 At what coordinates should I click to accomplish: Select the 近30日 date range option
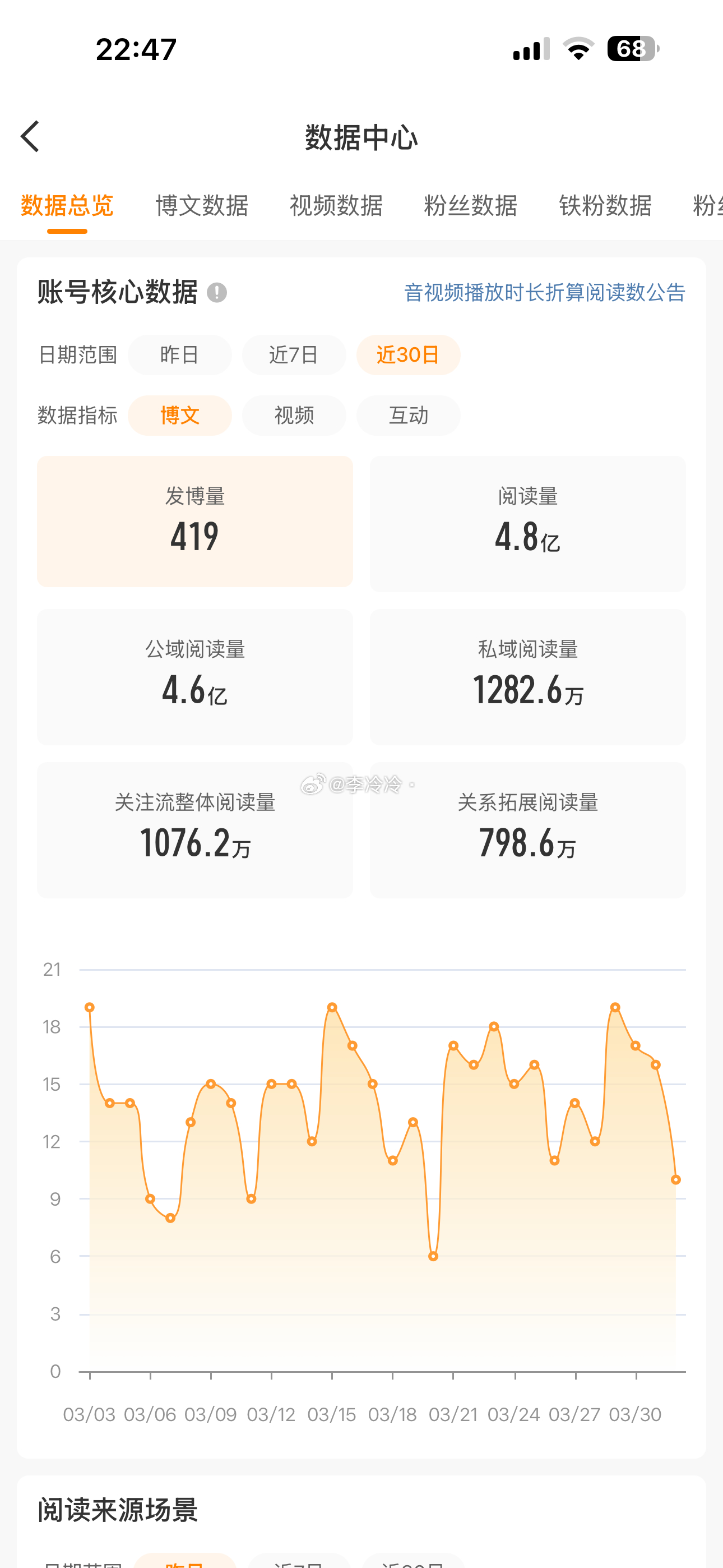click(409, 355)
